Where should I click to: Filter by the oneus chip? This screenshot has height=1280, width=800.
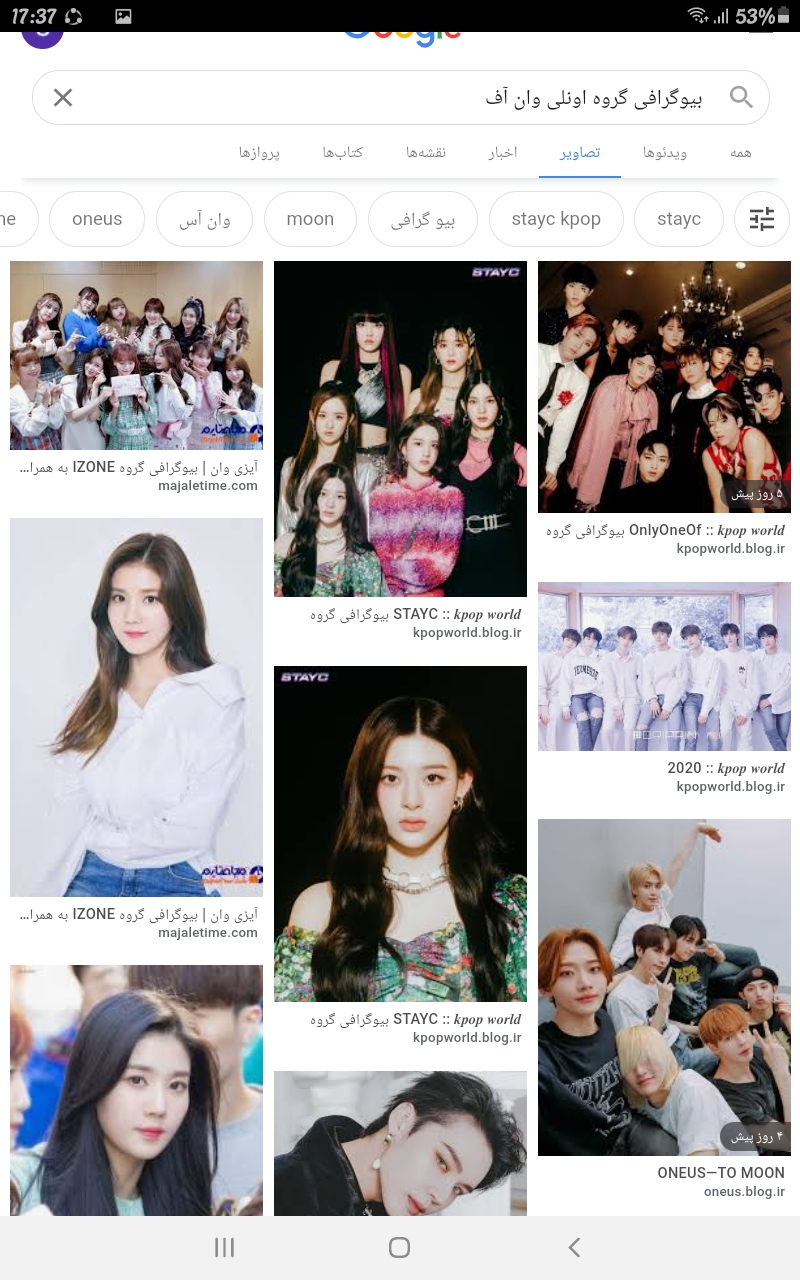pos(97,219)
